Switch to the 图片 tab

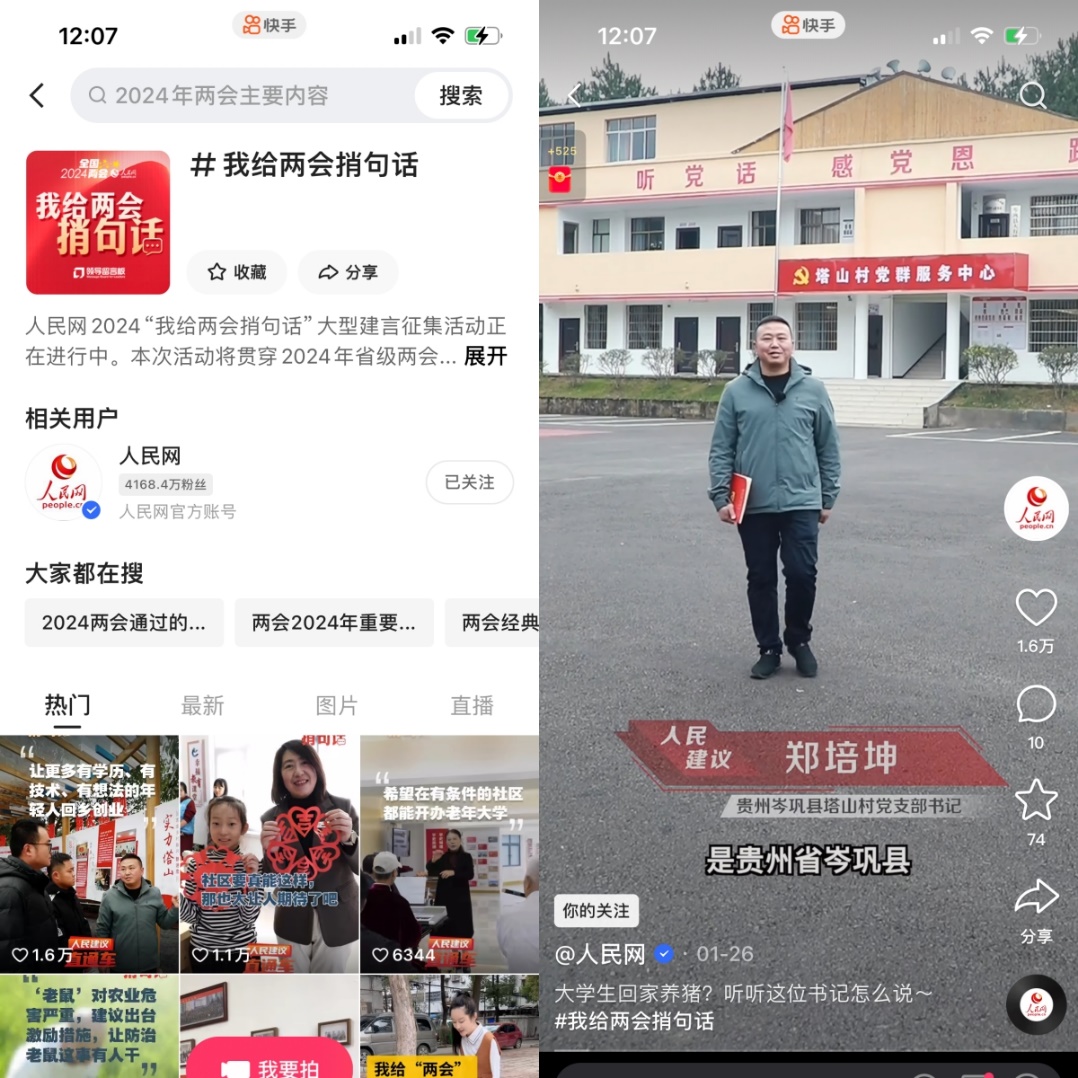pyautogui.click(x=337, y=705)
